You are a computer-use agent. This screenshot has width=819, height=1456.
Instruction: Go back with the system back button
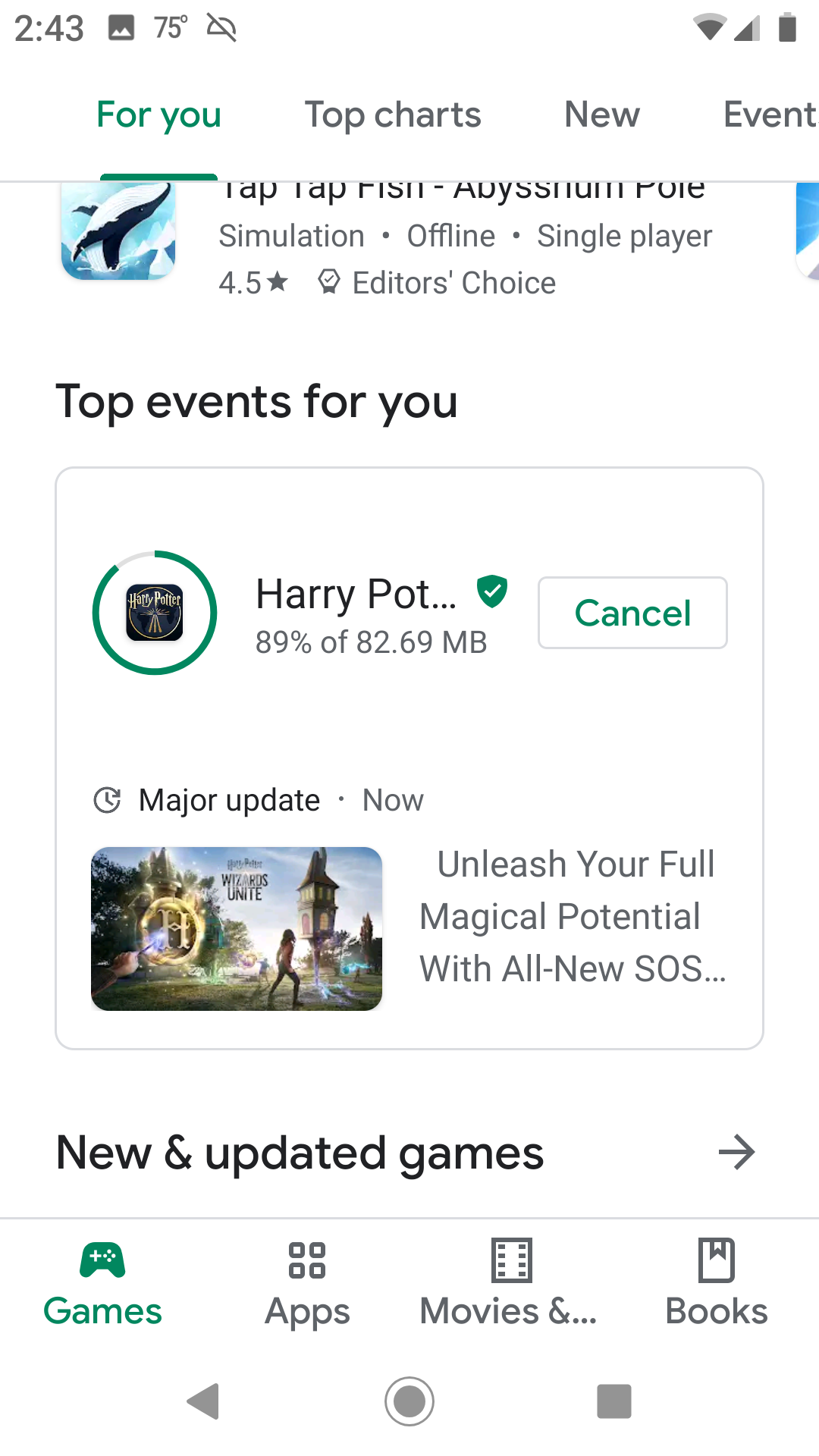pyautogui.click(x=203, y=1401)
